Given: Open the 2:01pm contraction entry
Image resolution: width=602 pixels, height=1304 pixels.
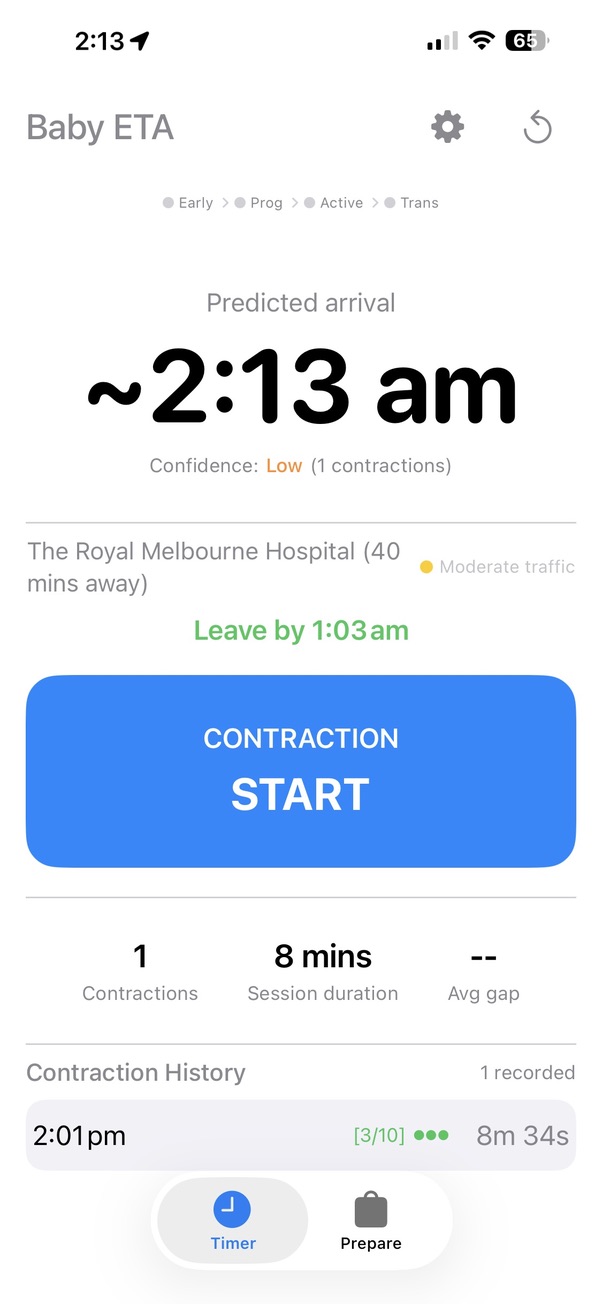Looking at the screenshot, I should pos(301,1135).
